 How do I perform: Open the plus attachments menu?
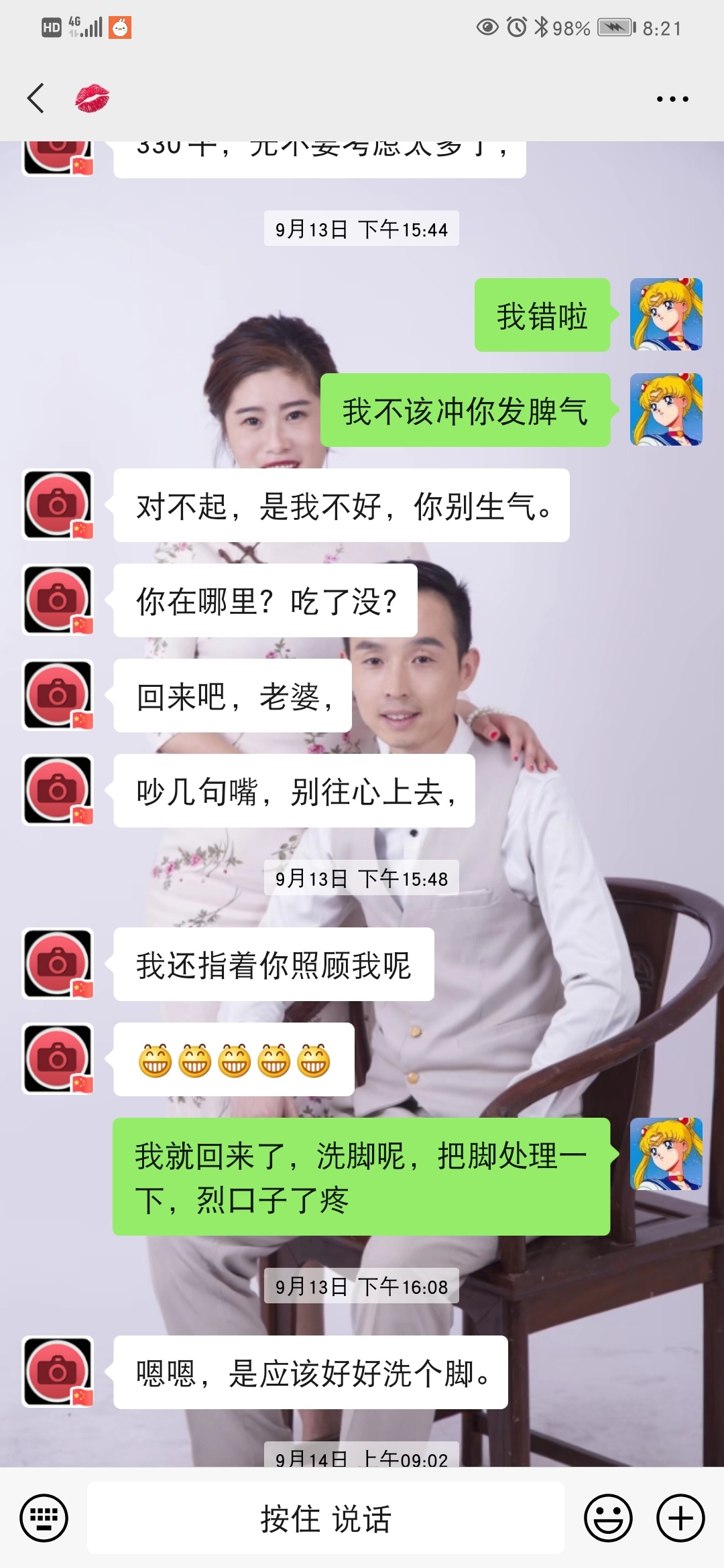click(x=680, y=1518)
